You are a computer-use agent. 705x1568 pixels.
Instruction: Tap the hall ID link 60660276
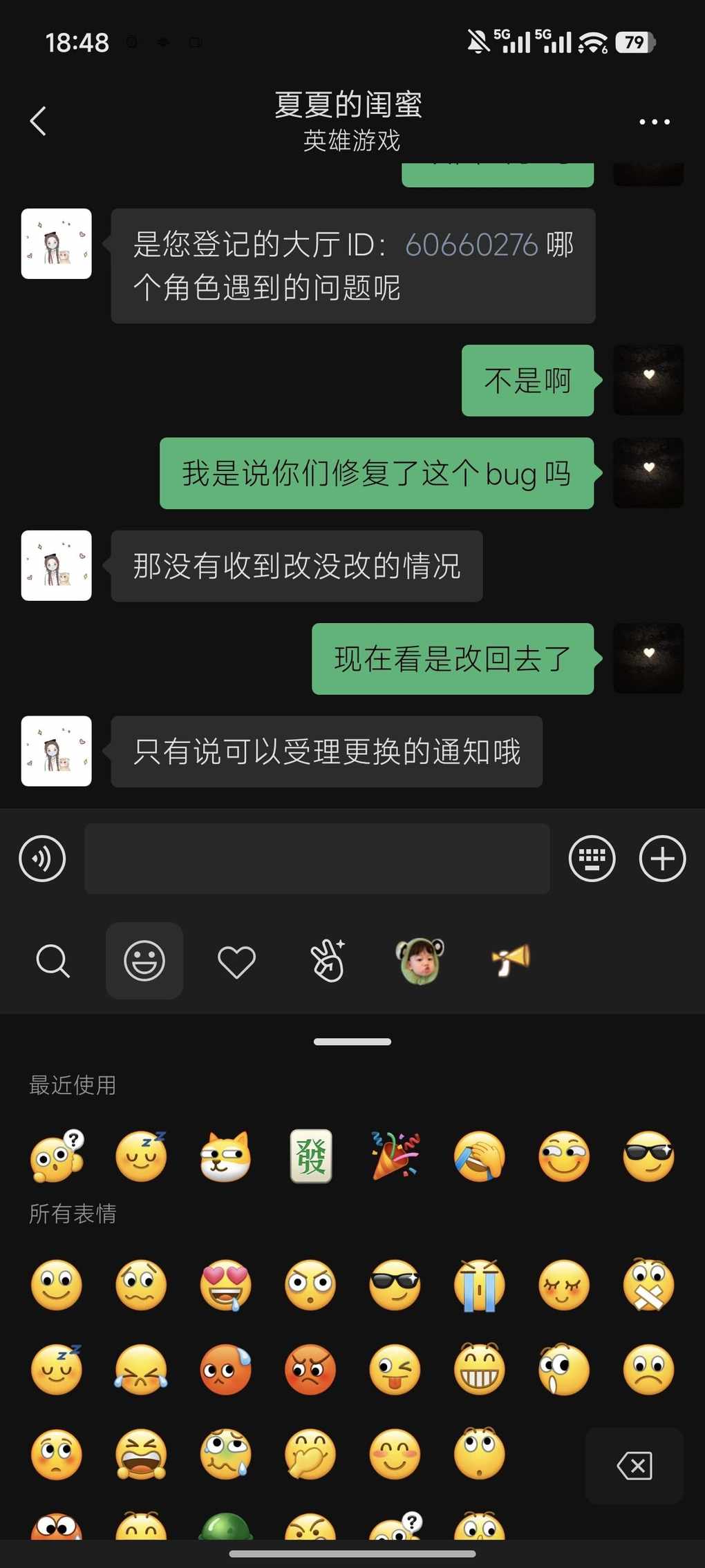[471, 245]
